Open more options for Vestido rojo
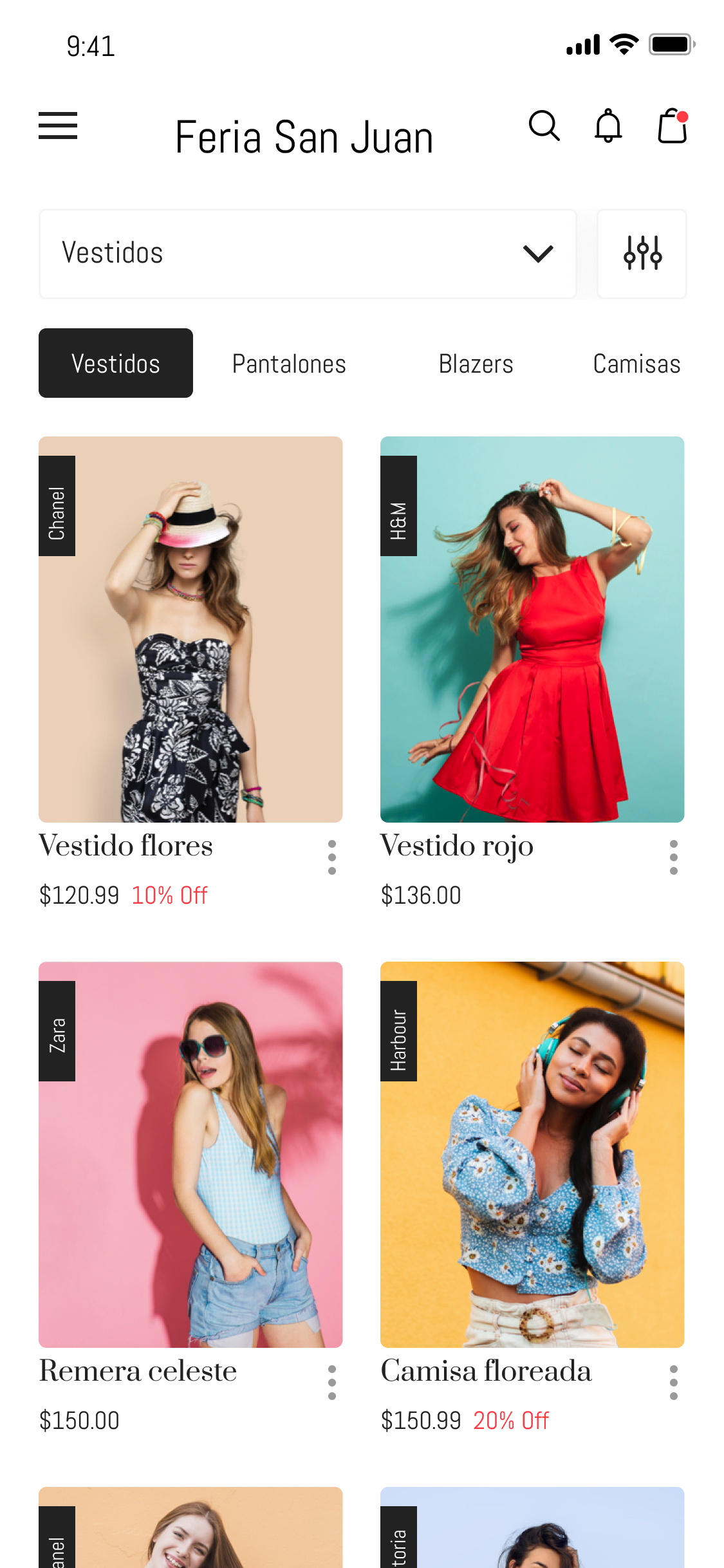The height and width of the screenshot is (1568, 724). click(674, 857)
